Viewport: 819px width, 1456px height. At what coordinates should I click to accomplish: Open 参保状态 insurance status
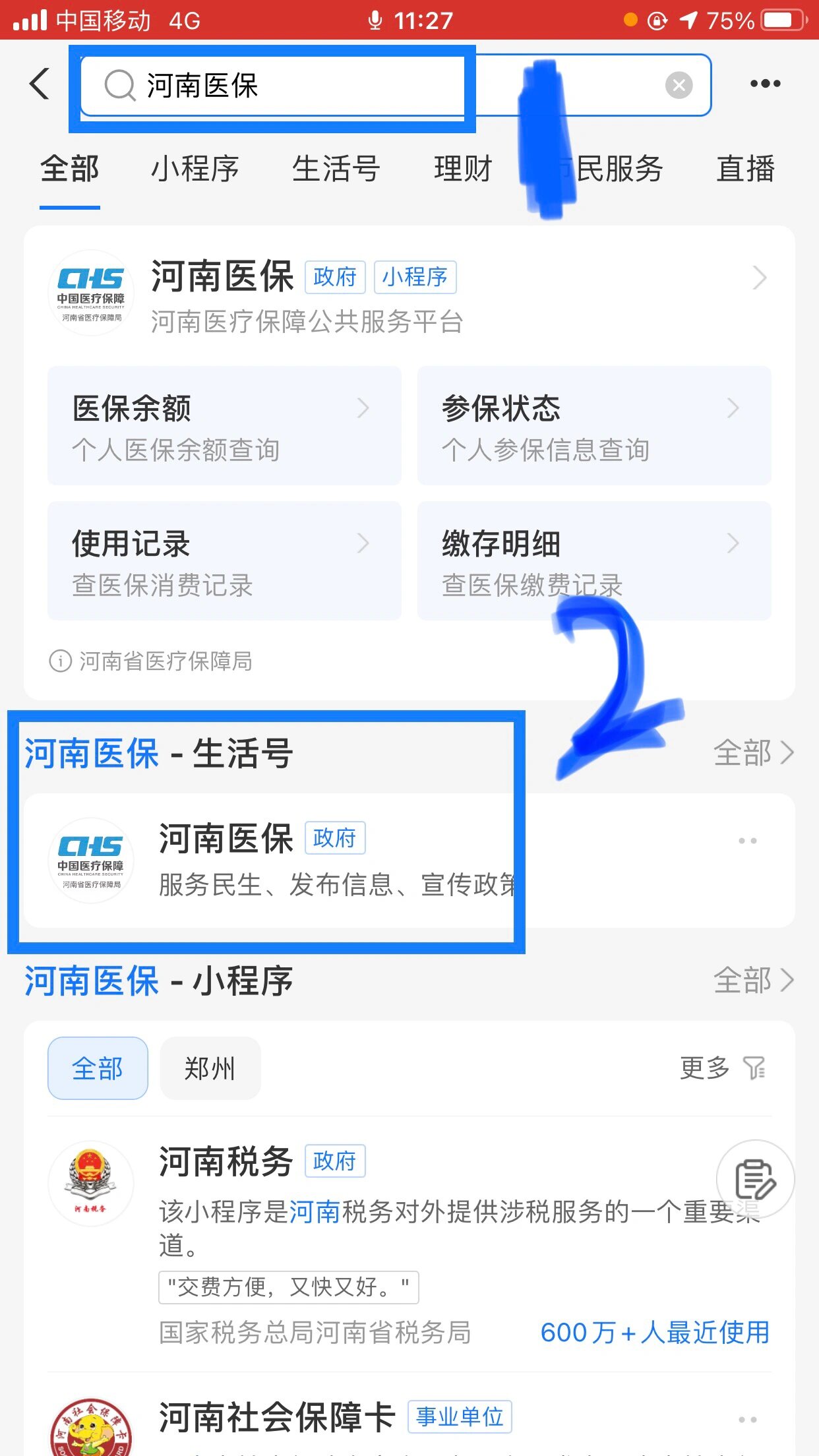click(x=593, y=426)
